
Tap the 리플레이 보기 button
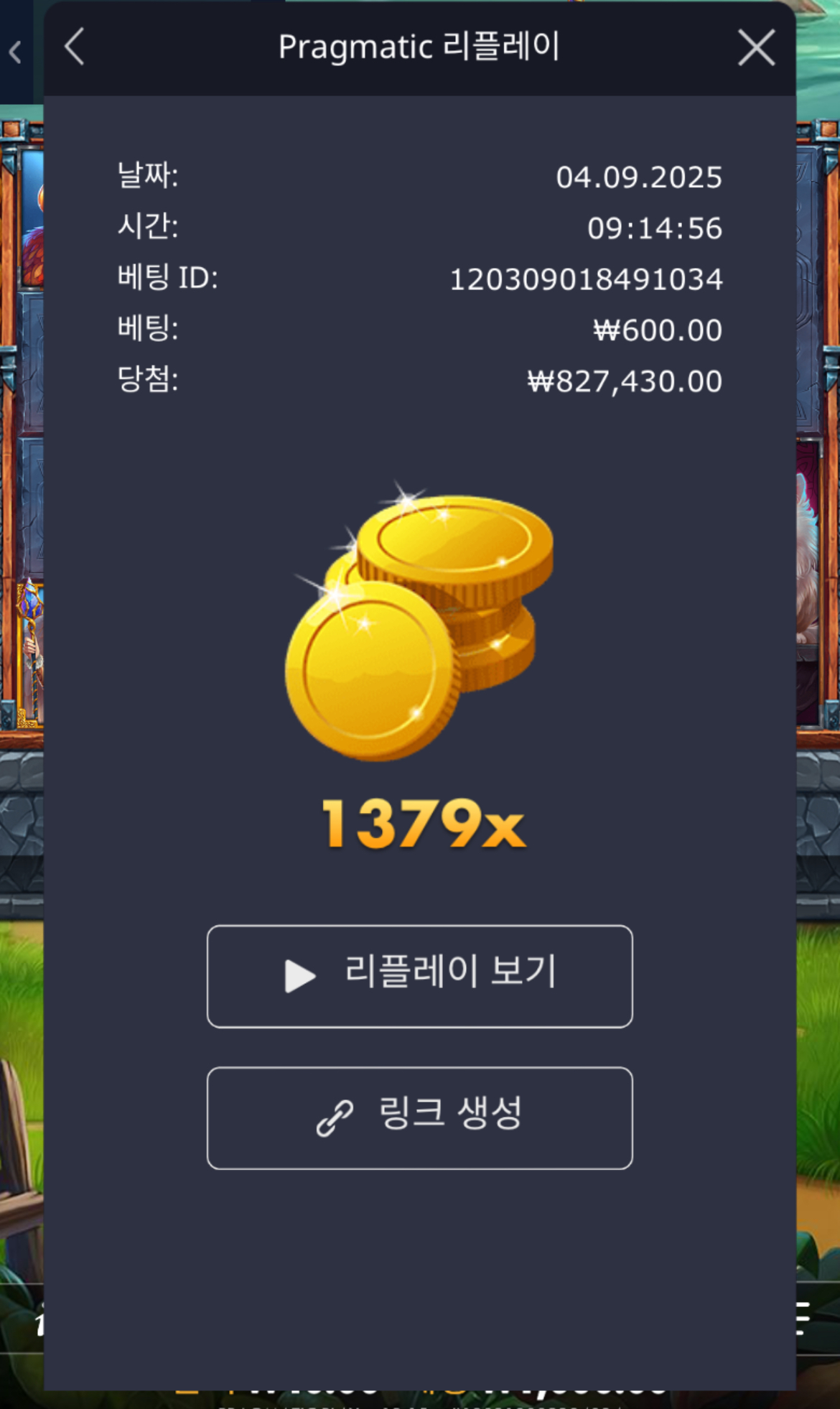coord(419,976)
